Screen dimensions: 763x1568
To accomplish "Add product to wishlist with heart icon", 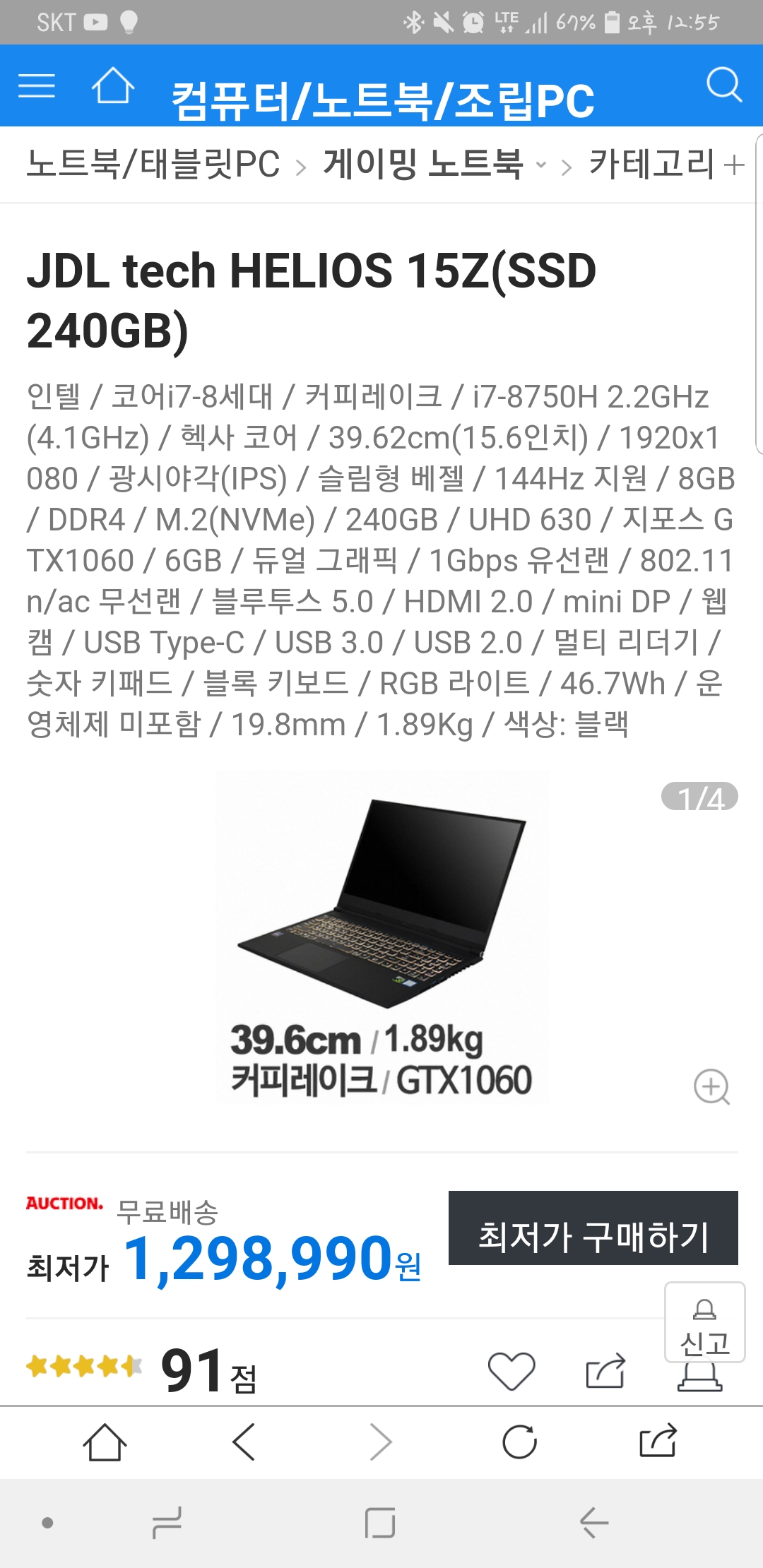I will [x=511, y=1372].
